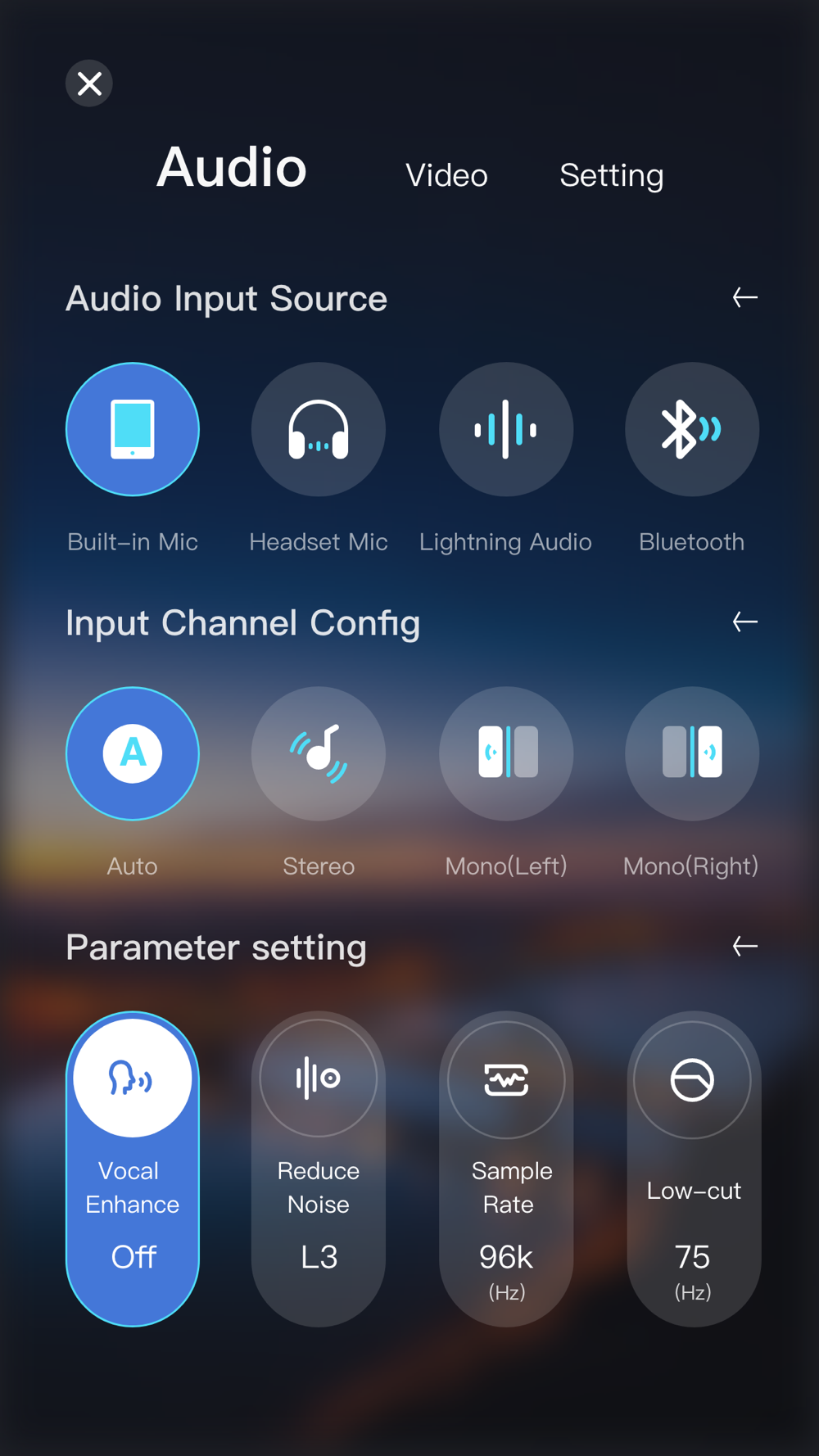819x1456 pixels.
Task: Choose Stereo channel config
Action: click(319, 753)
